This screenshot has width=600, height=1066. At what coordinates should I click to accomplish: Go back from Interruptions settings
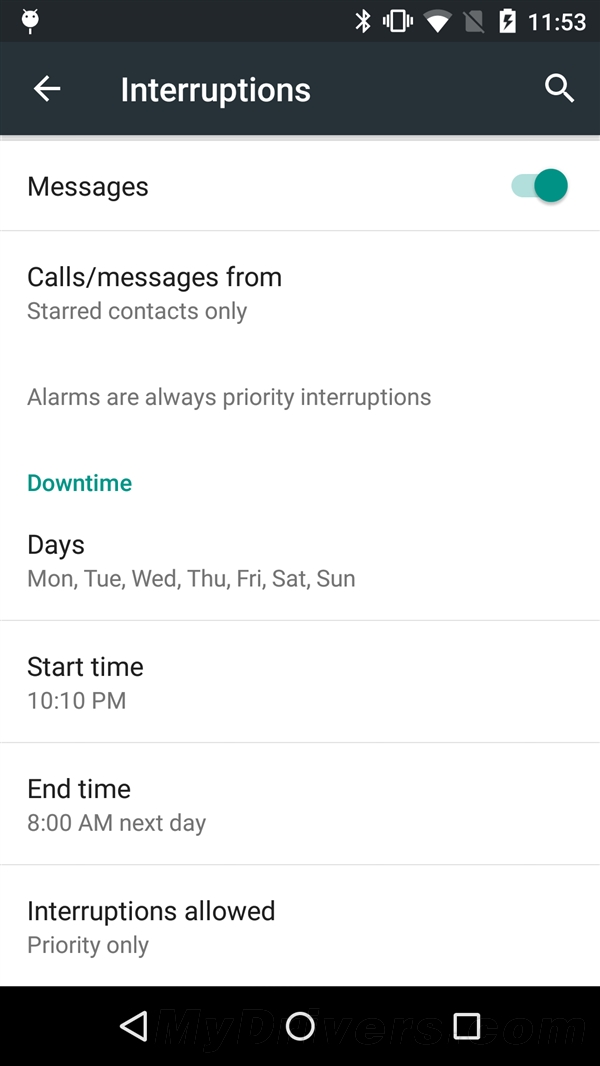pos(47,89)
